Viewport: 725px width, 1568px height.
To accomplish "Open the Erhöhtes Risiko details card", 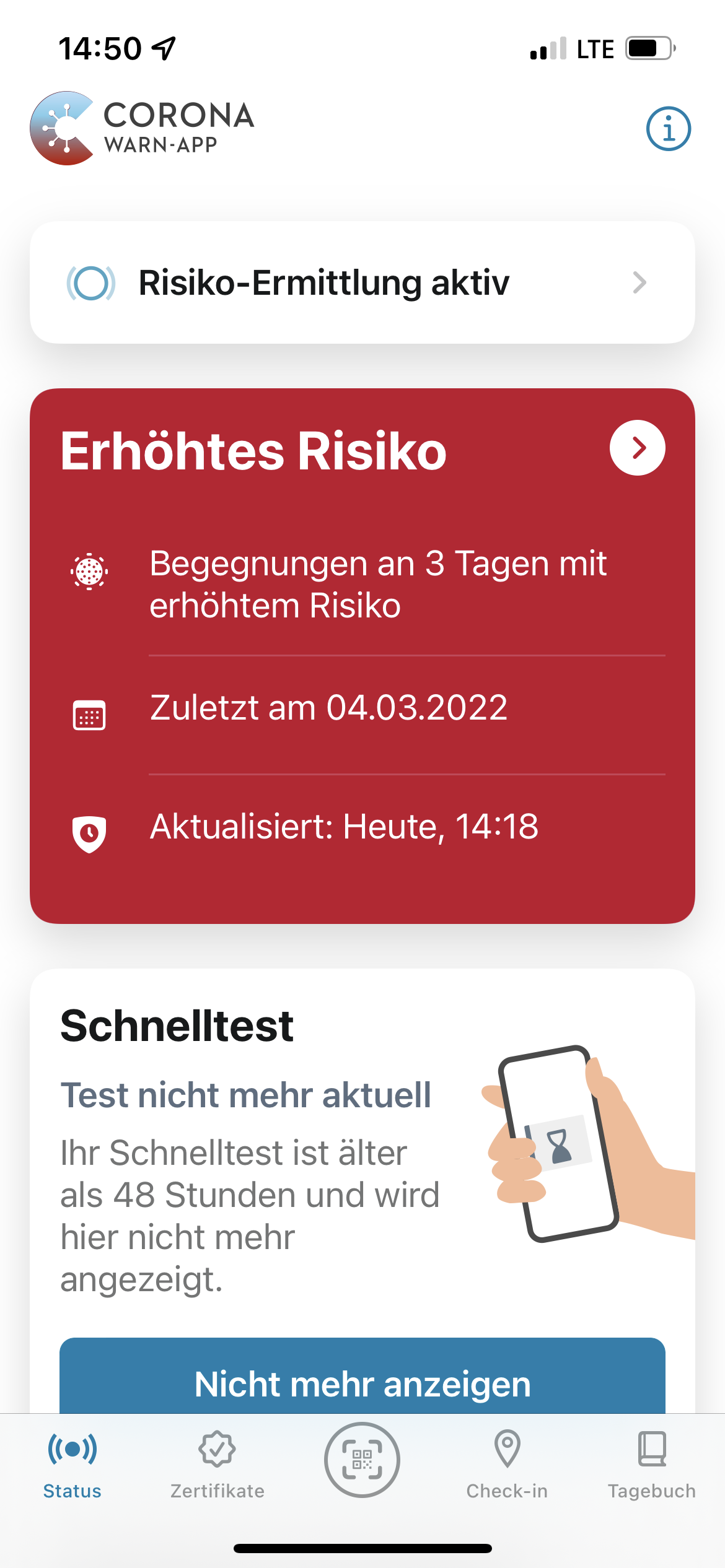I will point(637,448).
